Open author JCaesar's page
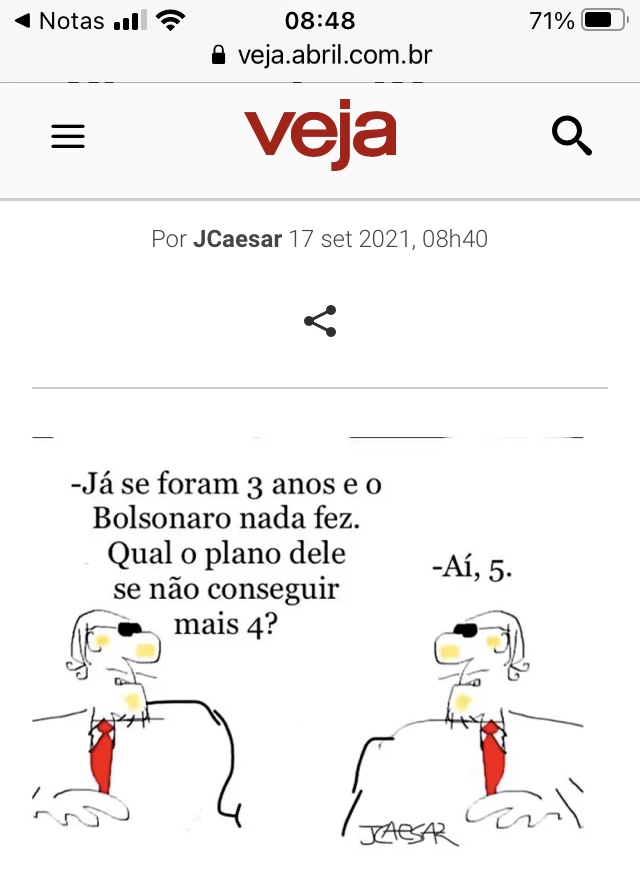Viewport: 640px width, 877px height. tap(237, 240)
